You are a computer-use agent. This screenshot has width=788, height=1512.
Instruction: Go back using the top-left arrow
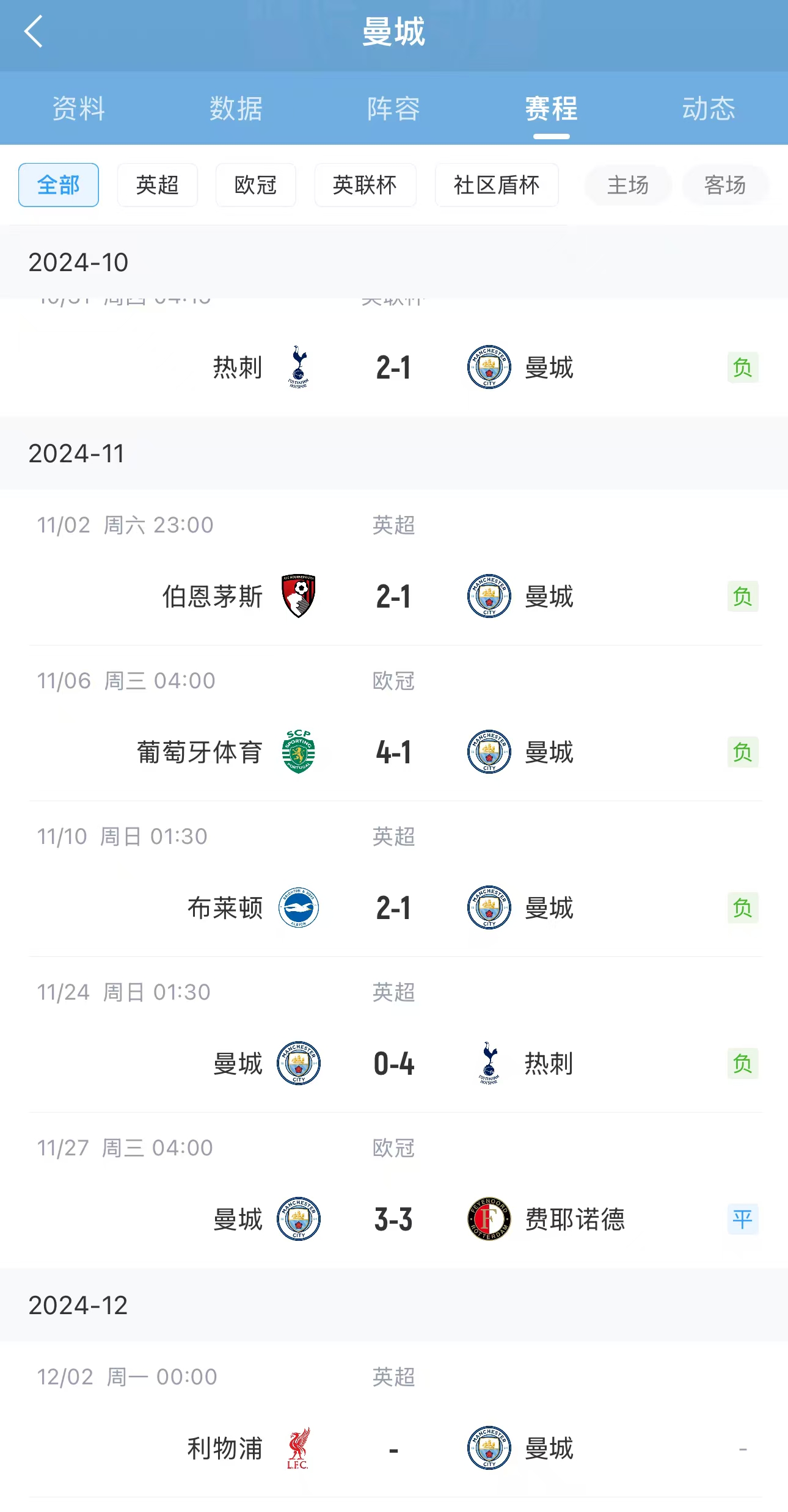coord(34,31)
